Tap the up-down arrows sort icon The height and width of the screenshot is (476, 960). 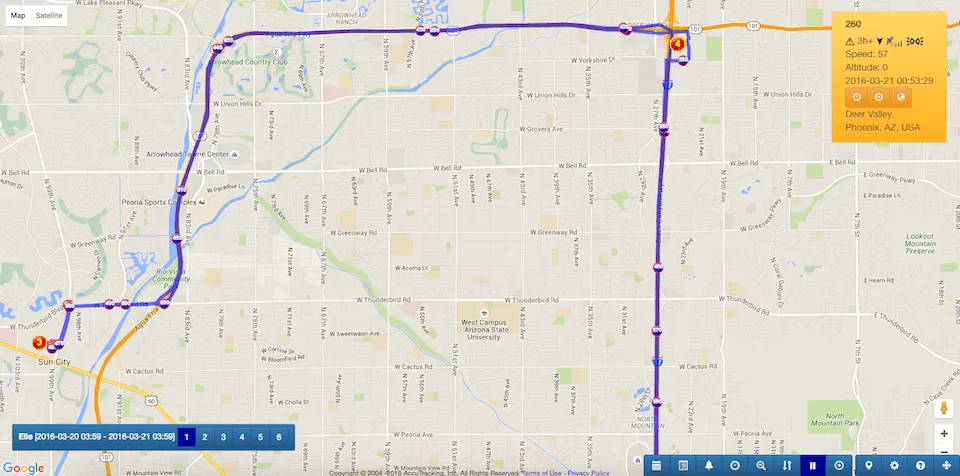(x=787, y=465)
